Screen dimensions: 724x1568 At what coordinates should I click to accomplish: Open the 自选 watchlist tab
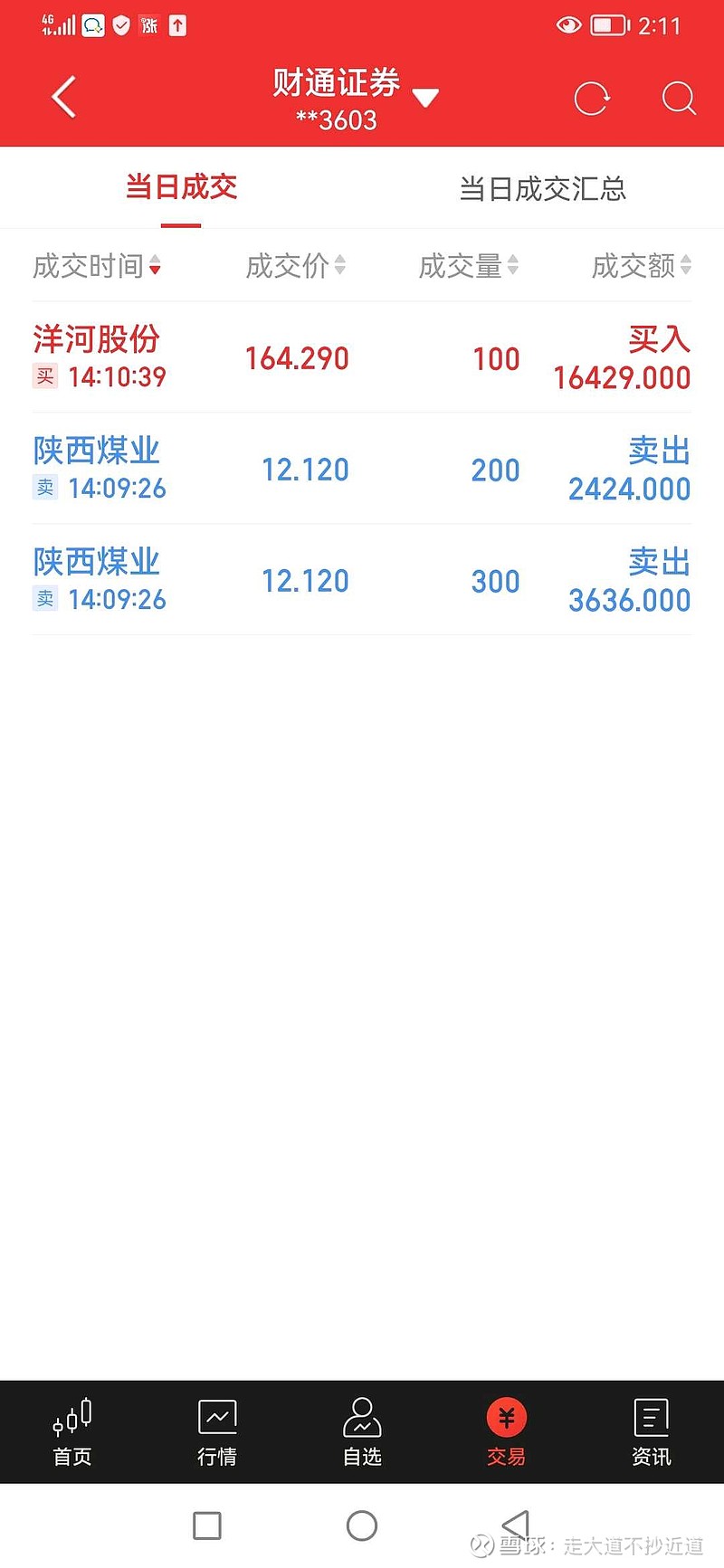(362, 1432)
